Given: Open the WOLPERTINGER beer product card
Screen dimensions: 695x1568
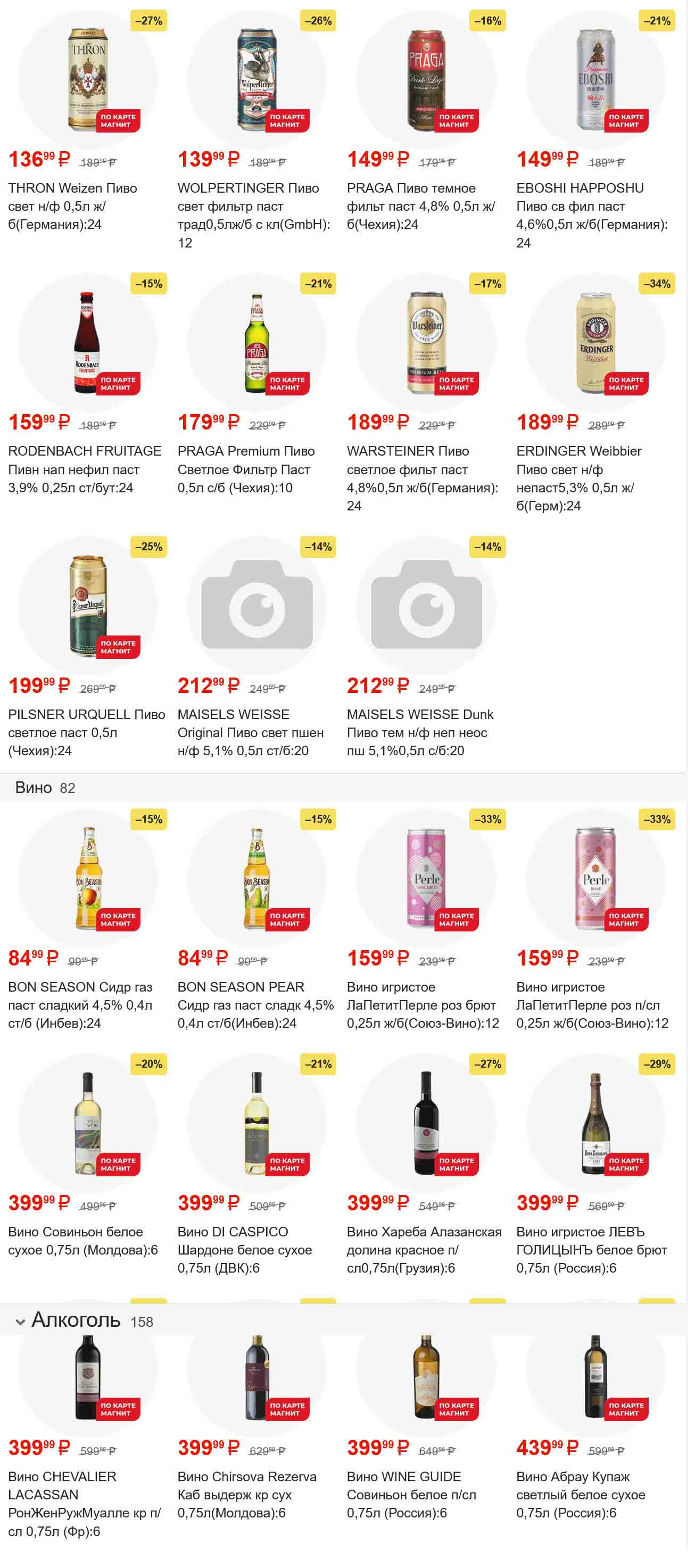Looking at the screenshot, I should 256,80.
